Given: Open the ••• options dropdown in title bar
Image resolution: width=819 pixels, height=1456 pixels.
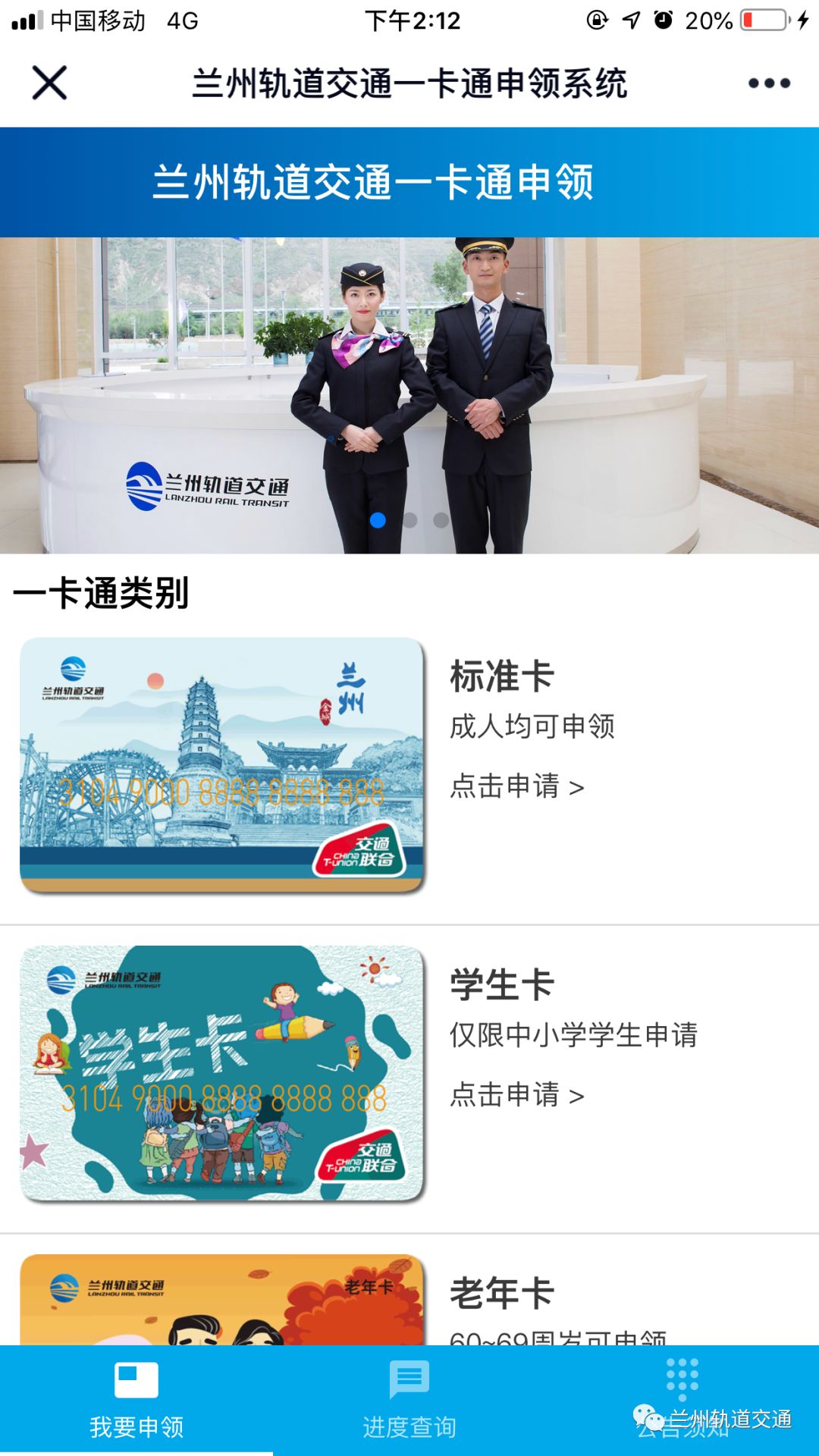Looking at the screenshot, I should pyautogui.click(x=768, y=83).
